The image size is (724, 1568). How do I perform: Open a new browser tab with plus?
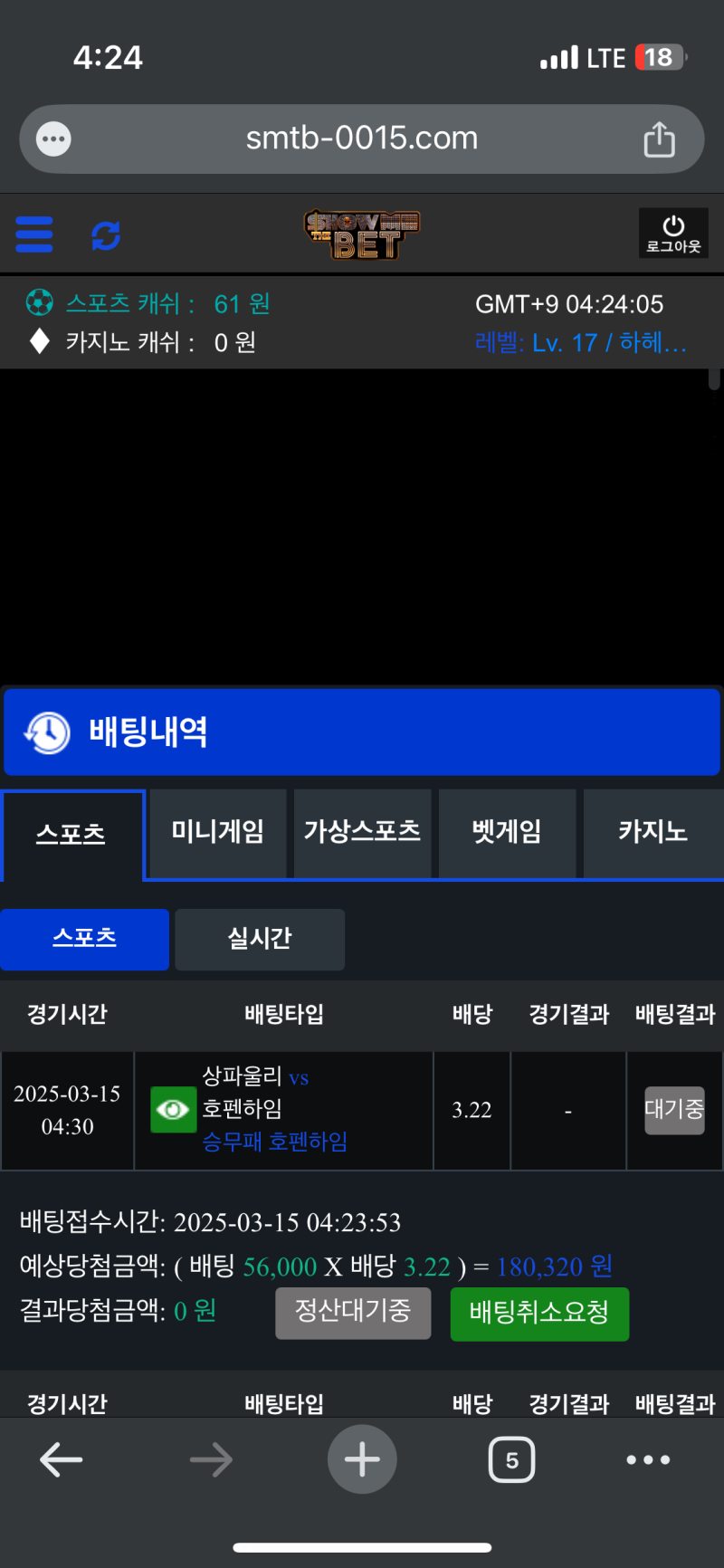pos(362,1459)
